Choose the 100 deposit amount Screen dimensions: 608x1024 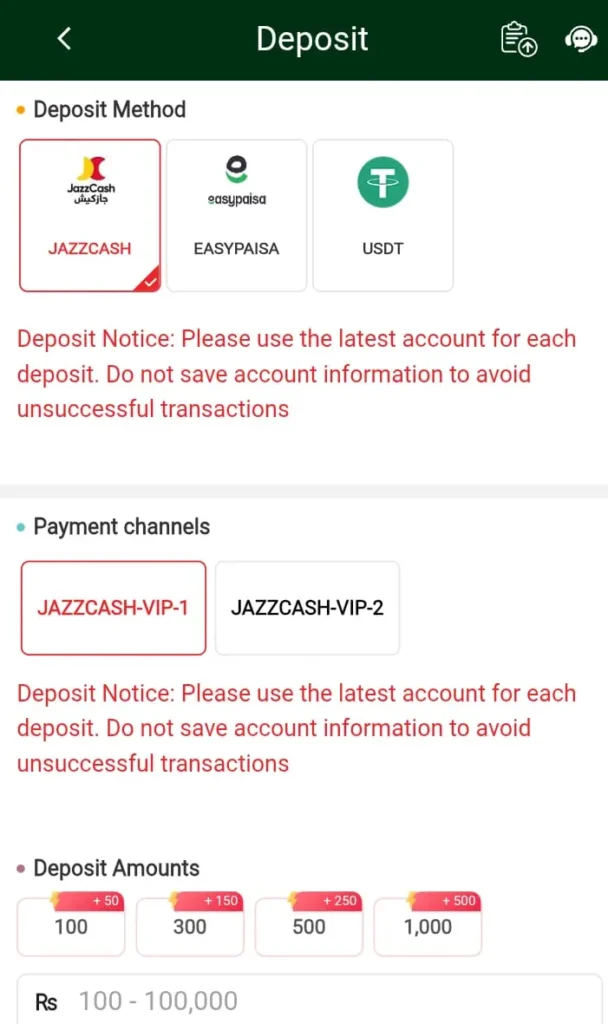(71, 926)
